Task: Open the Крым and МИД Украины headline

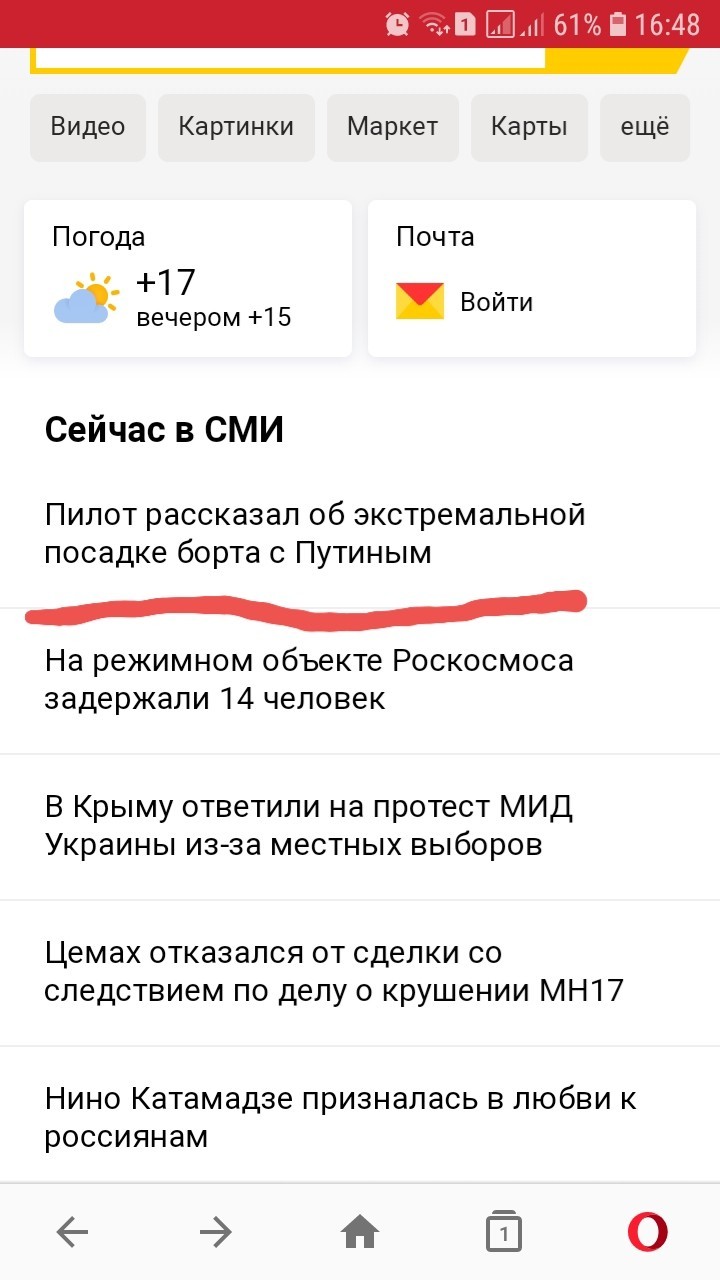Action: click(309, 826)
